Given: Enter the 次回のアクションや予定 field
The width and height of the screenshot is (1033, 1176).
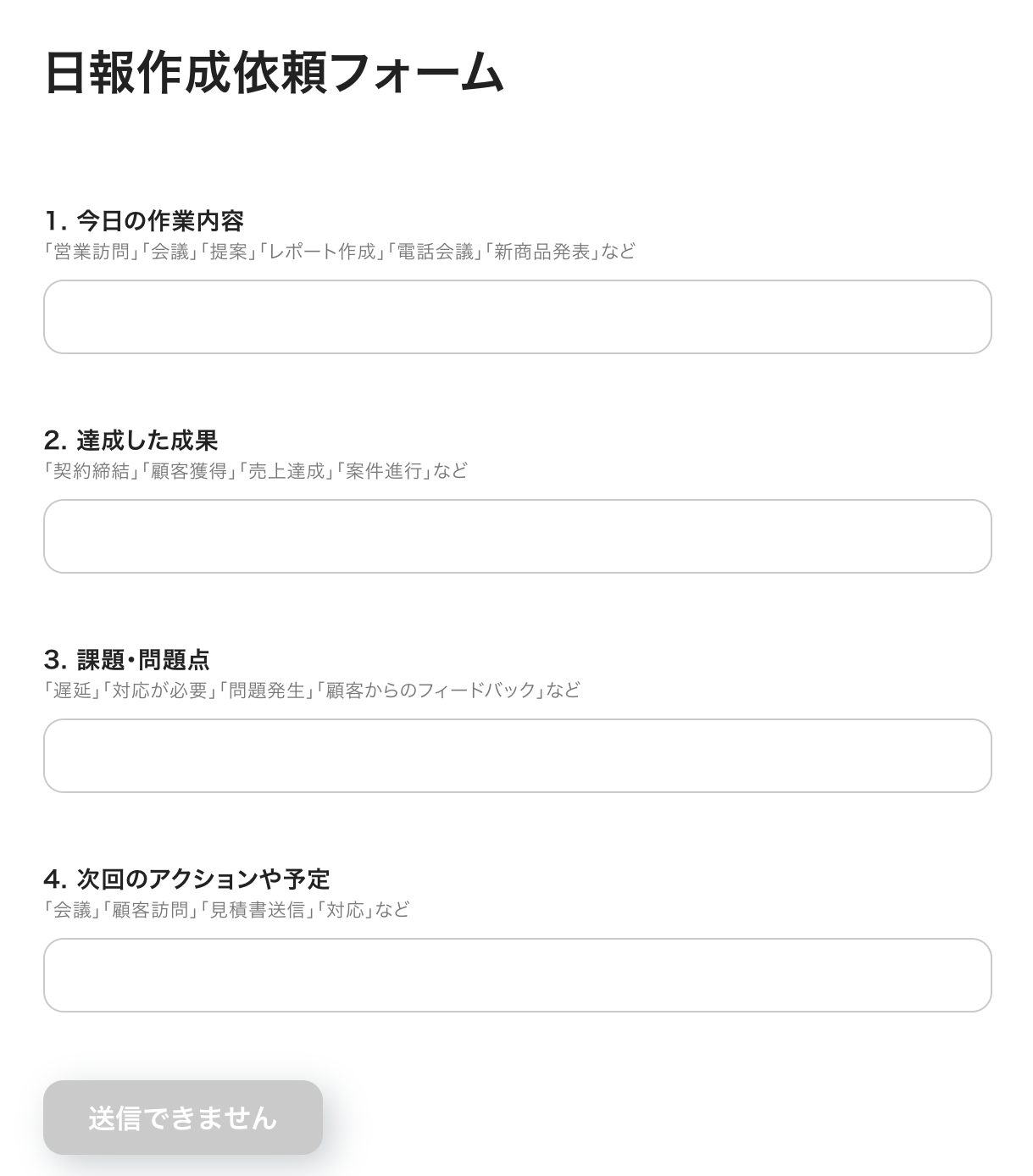Looking at the screenshot, I should pos(517,975).
